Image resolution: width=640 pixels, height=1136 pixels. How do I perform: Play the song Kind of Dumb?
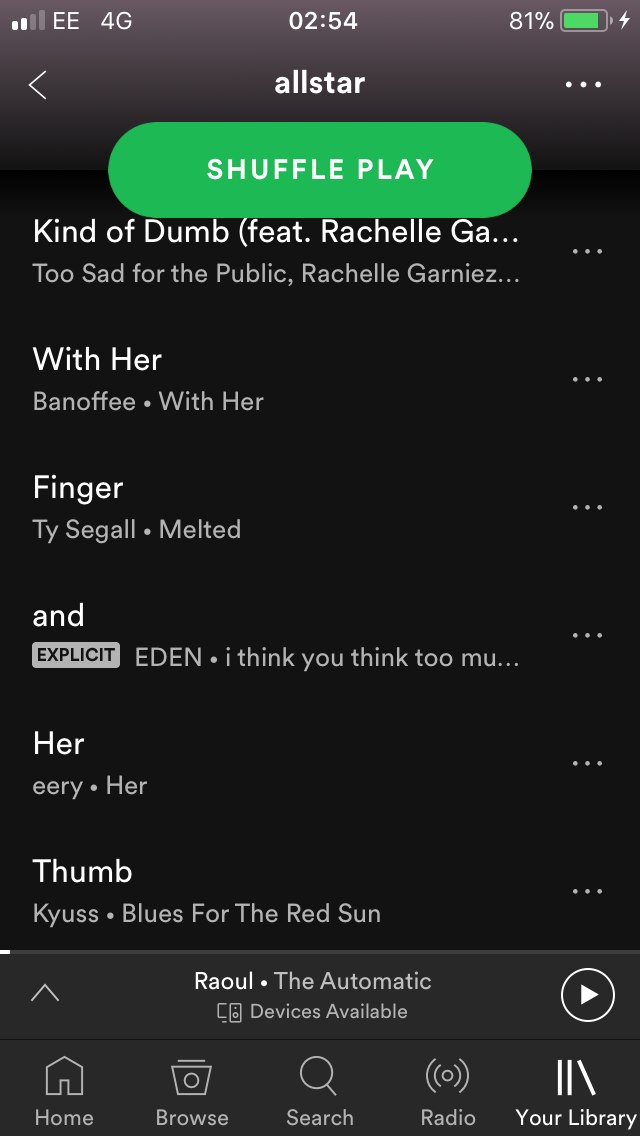(275, 250)
